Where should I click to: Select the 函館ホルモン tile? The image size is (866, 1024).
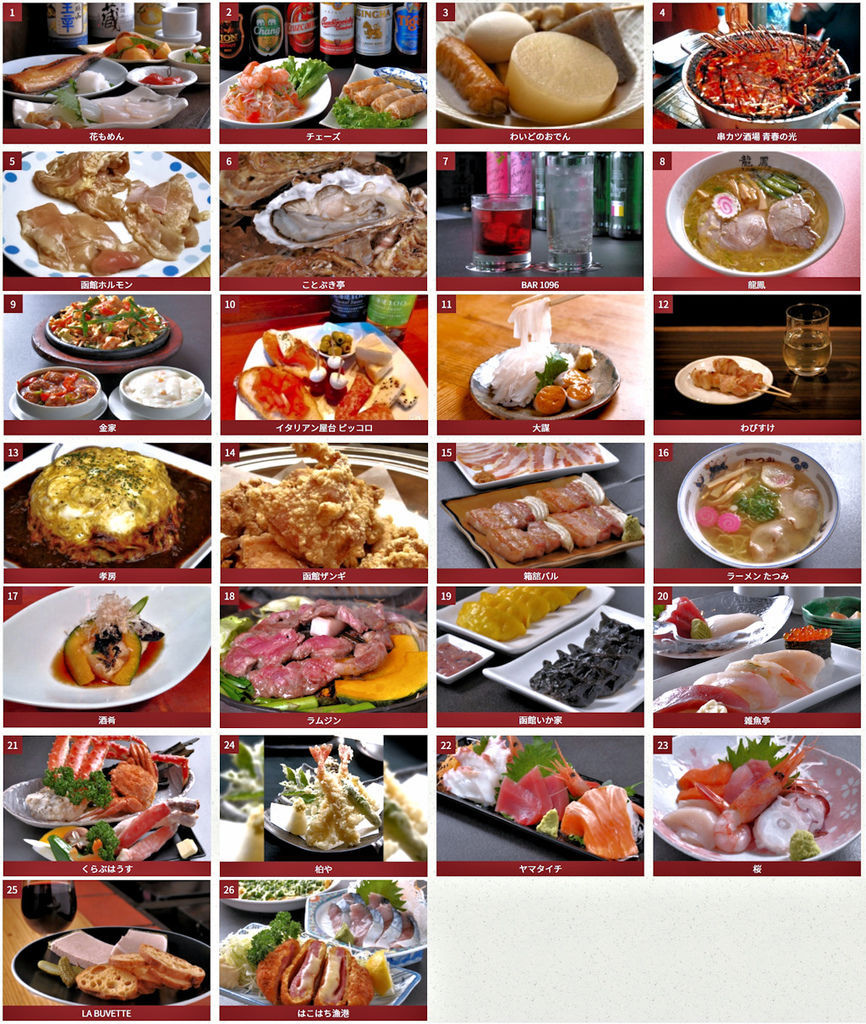[106, 214]
